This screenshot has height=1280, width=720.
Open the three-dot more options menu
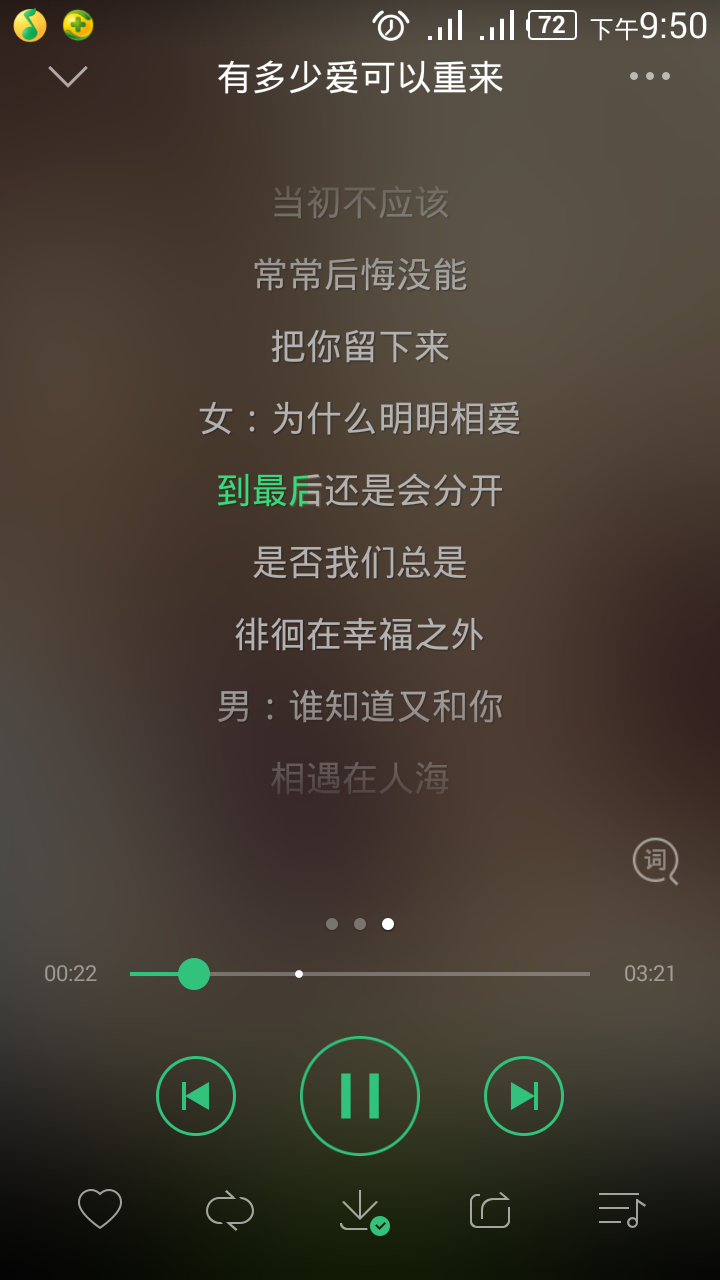tap(650, 76)
